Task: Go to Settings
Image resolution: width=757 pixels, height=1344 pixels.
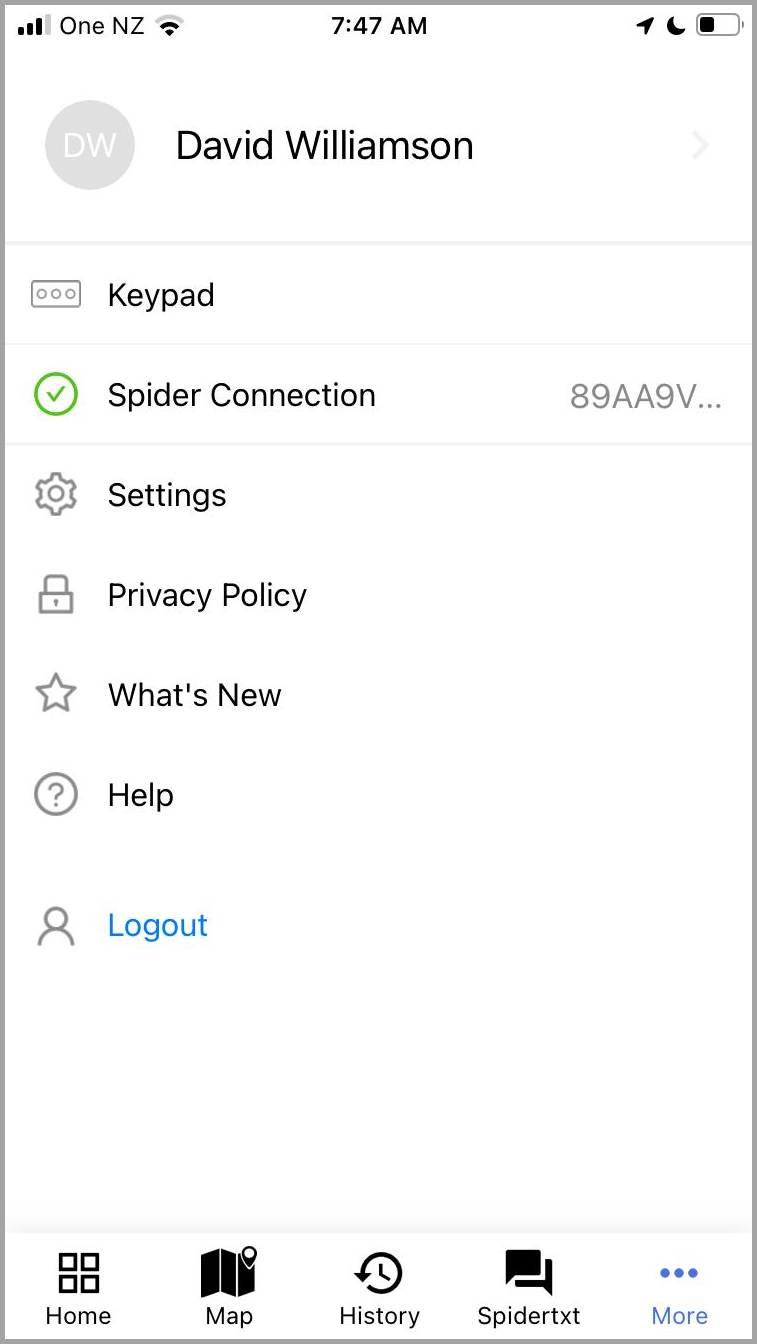Action: coord(378,495)
